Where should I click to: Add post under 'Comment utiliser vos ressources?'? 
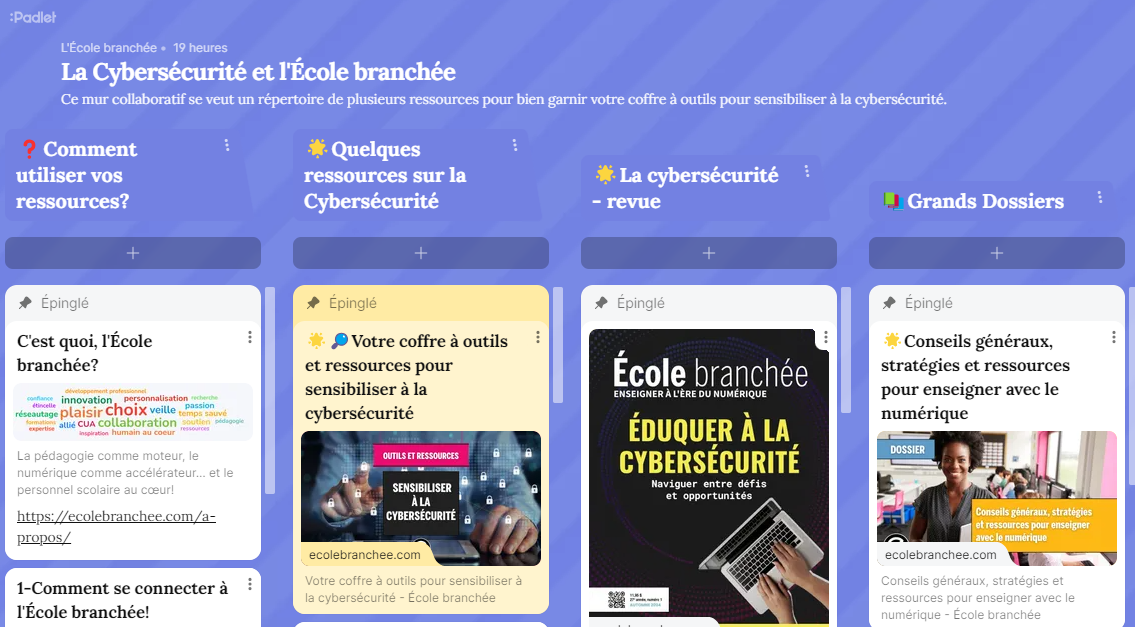point(133,253)
